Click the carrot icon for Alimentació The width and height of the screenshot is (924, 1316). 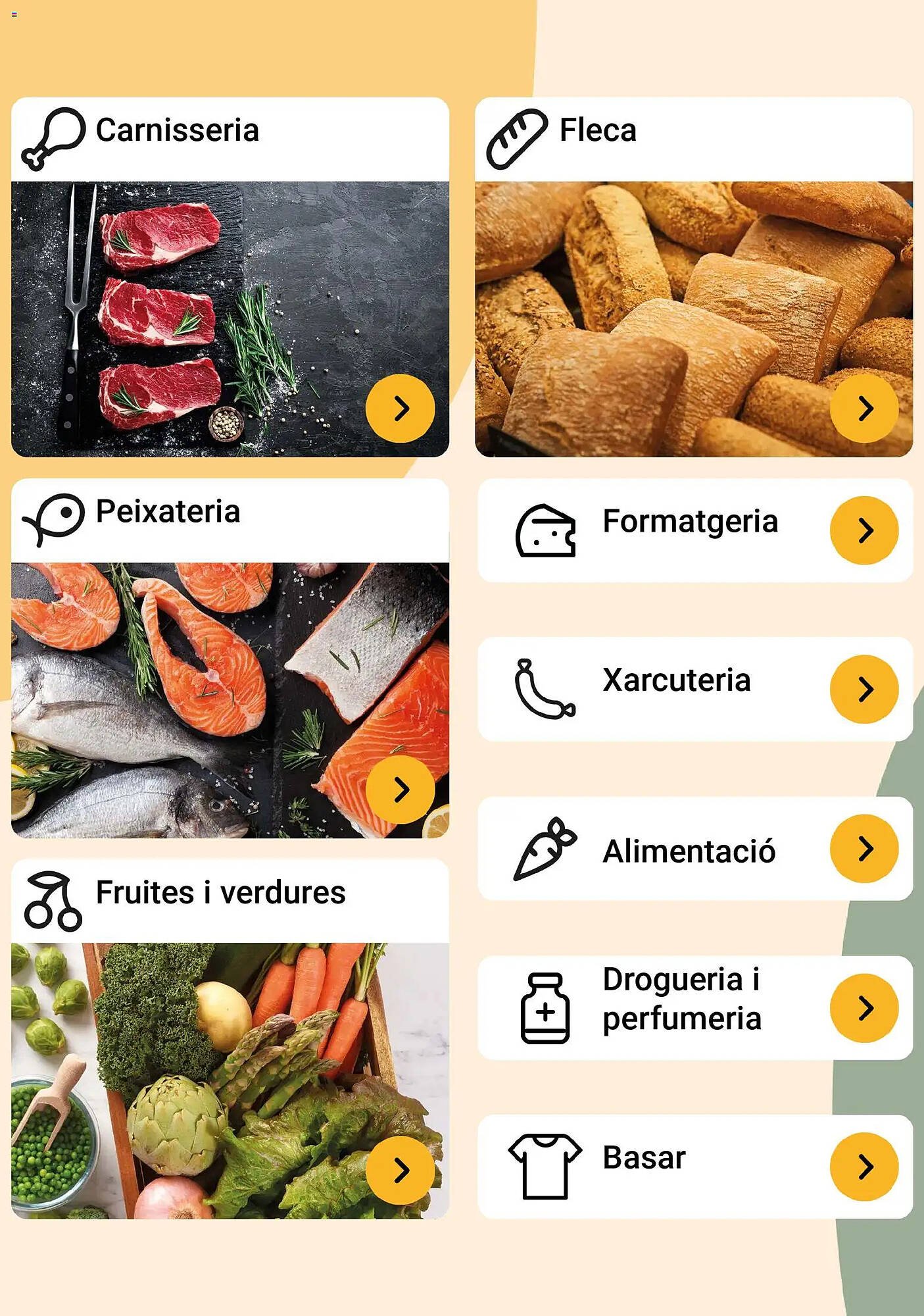(x=545, y=851)
